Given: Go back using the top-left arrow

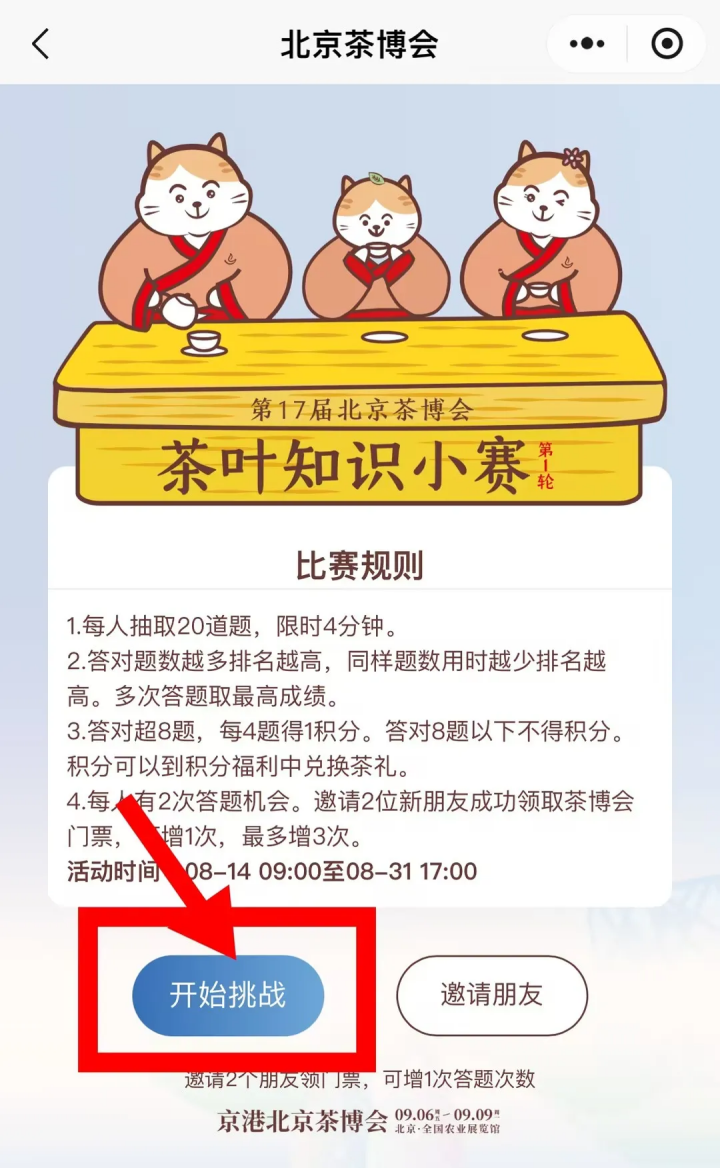Looking at the screenshot, I should (x=40, y=44).
